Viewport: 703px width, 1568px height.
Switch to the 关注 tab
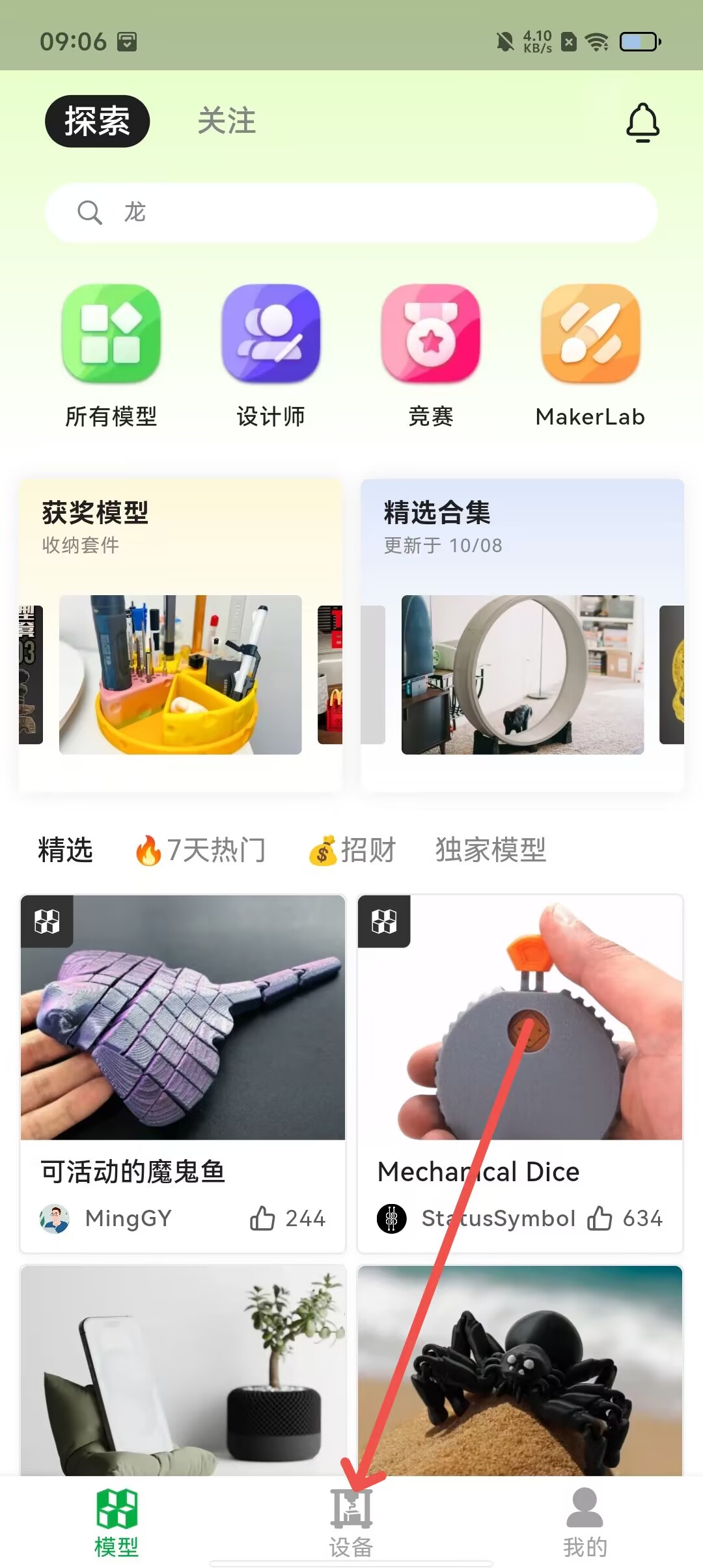(x=227, y=121)
